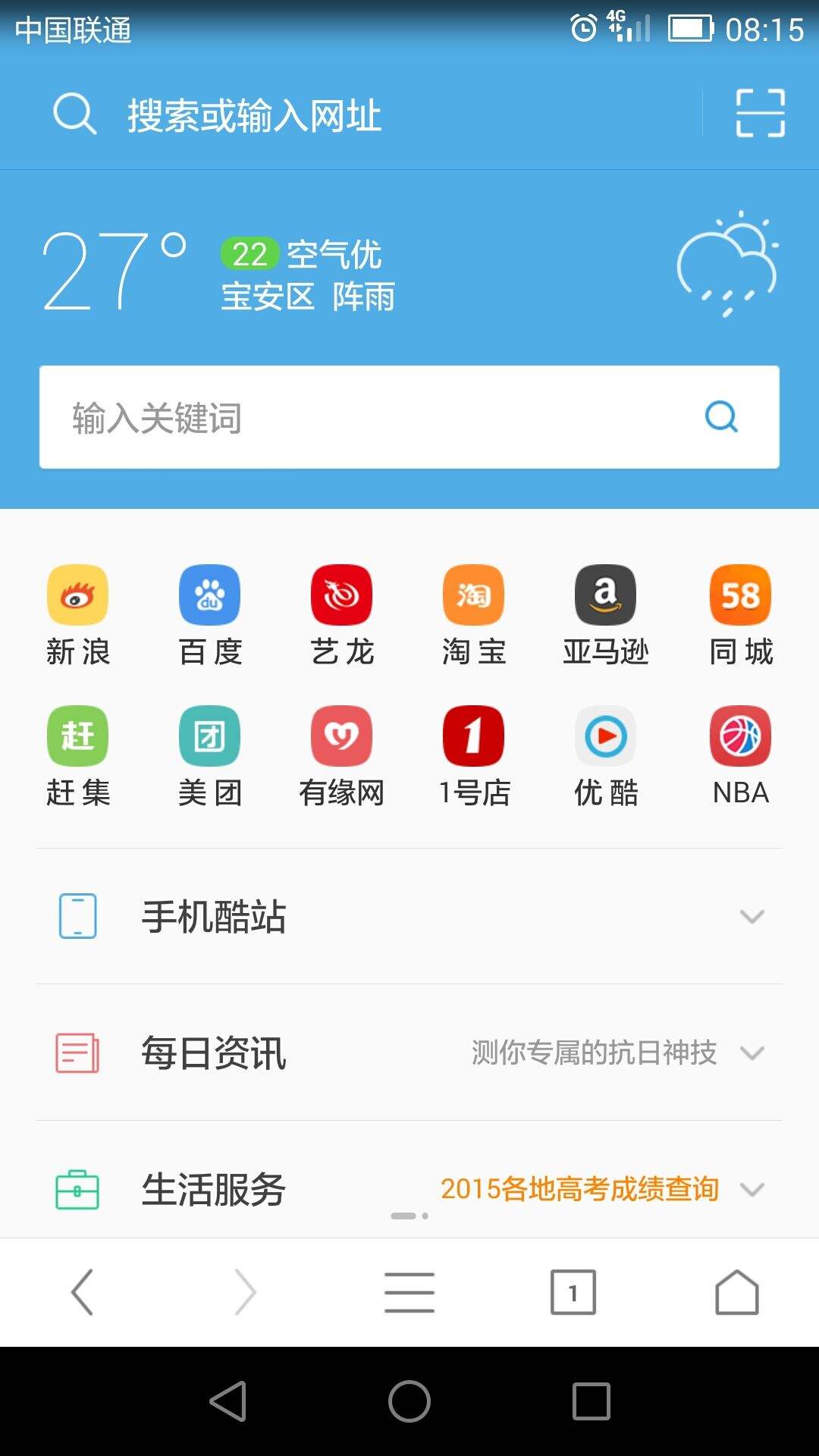
Task: Open the tabs switcher showing 1
Action: [573, 1292]
